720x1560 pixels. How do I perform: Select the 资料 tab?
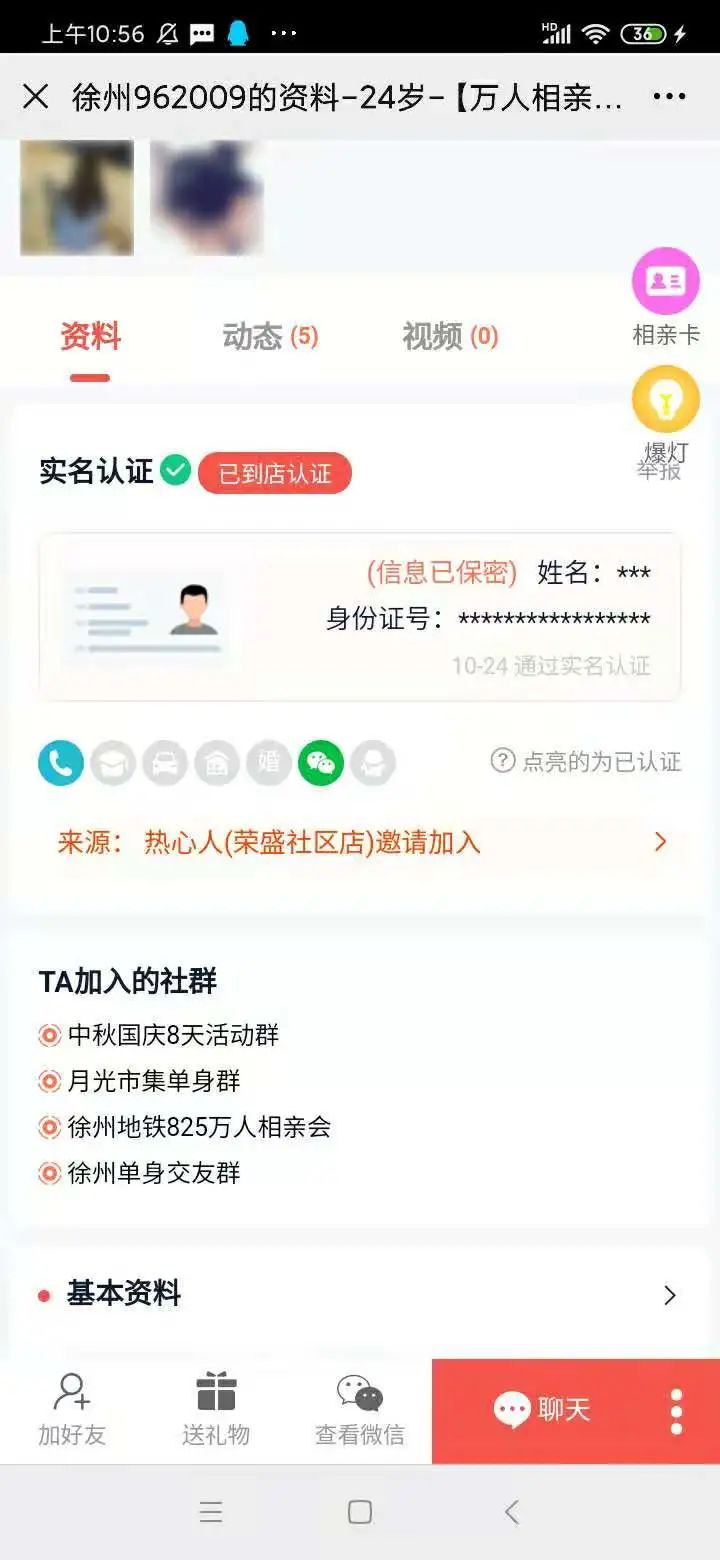[x=90, y=337]
